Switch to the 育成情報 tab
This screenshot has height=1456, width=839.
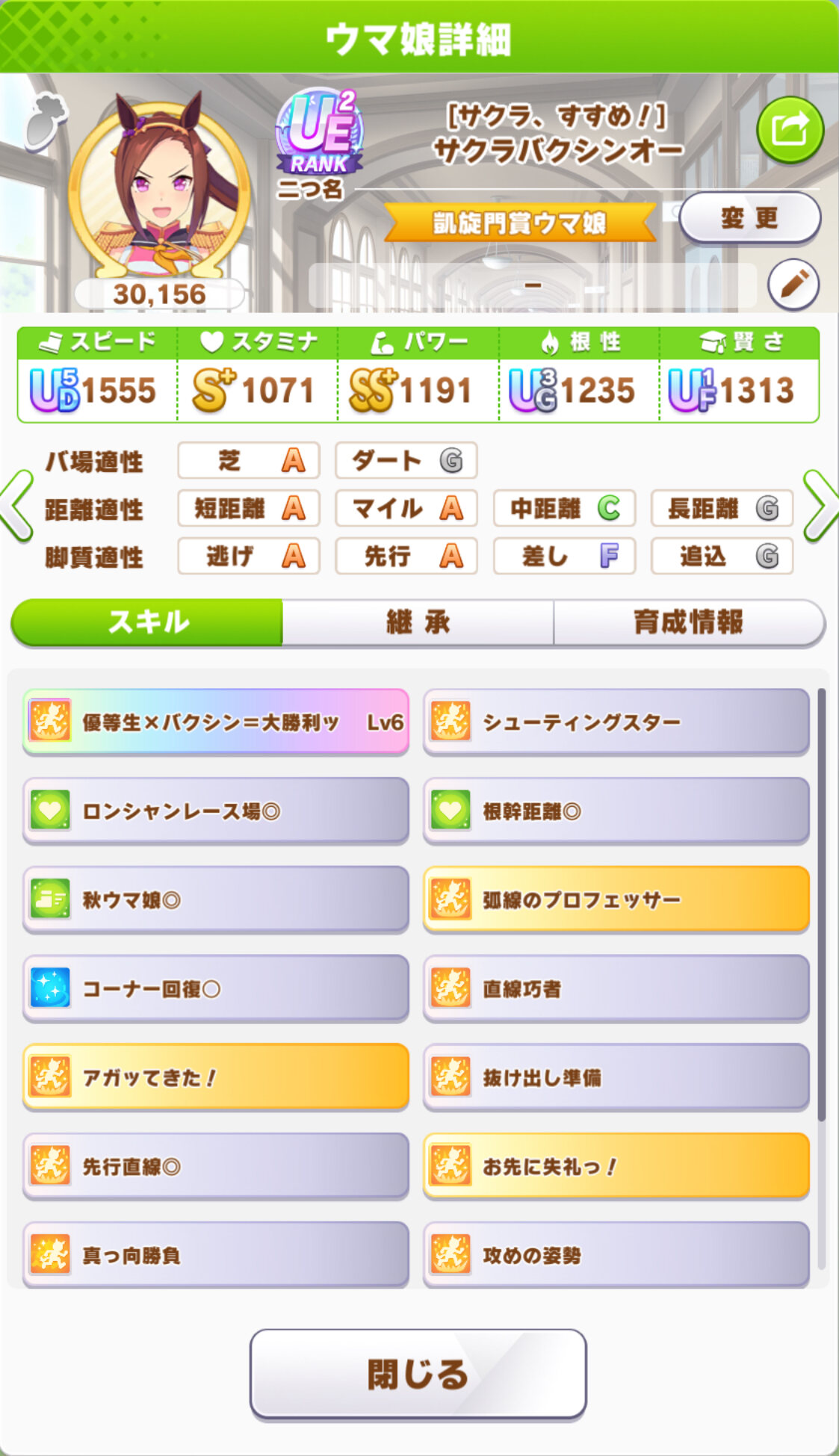[x=688, y=622]
